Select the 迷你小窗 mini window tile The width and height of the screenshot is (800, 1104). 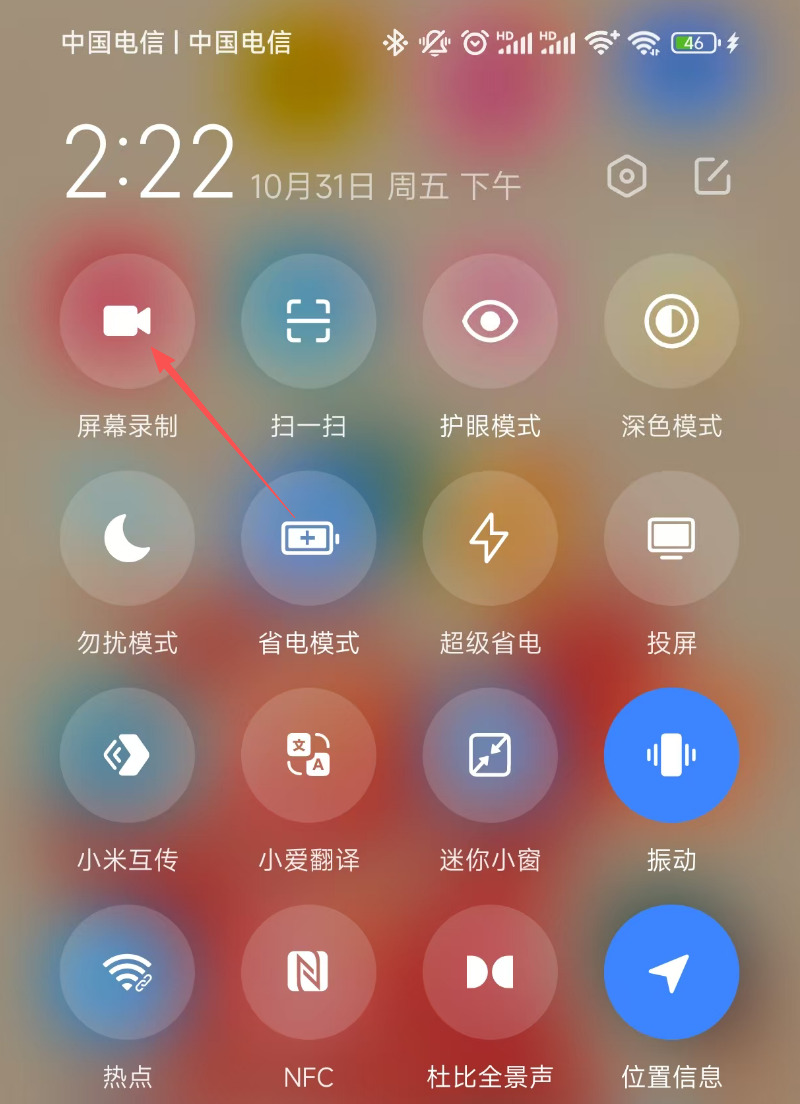pyautogui.click(x=490, y=755)
